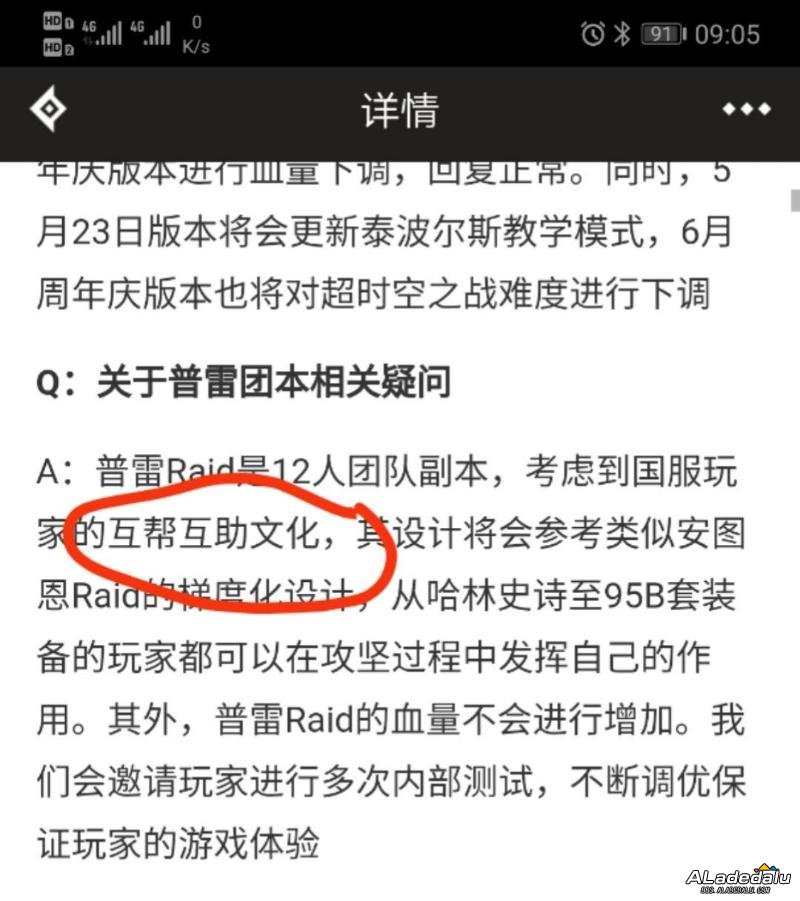
Task: Tap the diamond logo icon in header
Action: tap(47, 109)
